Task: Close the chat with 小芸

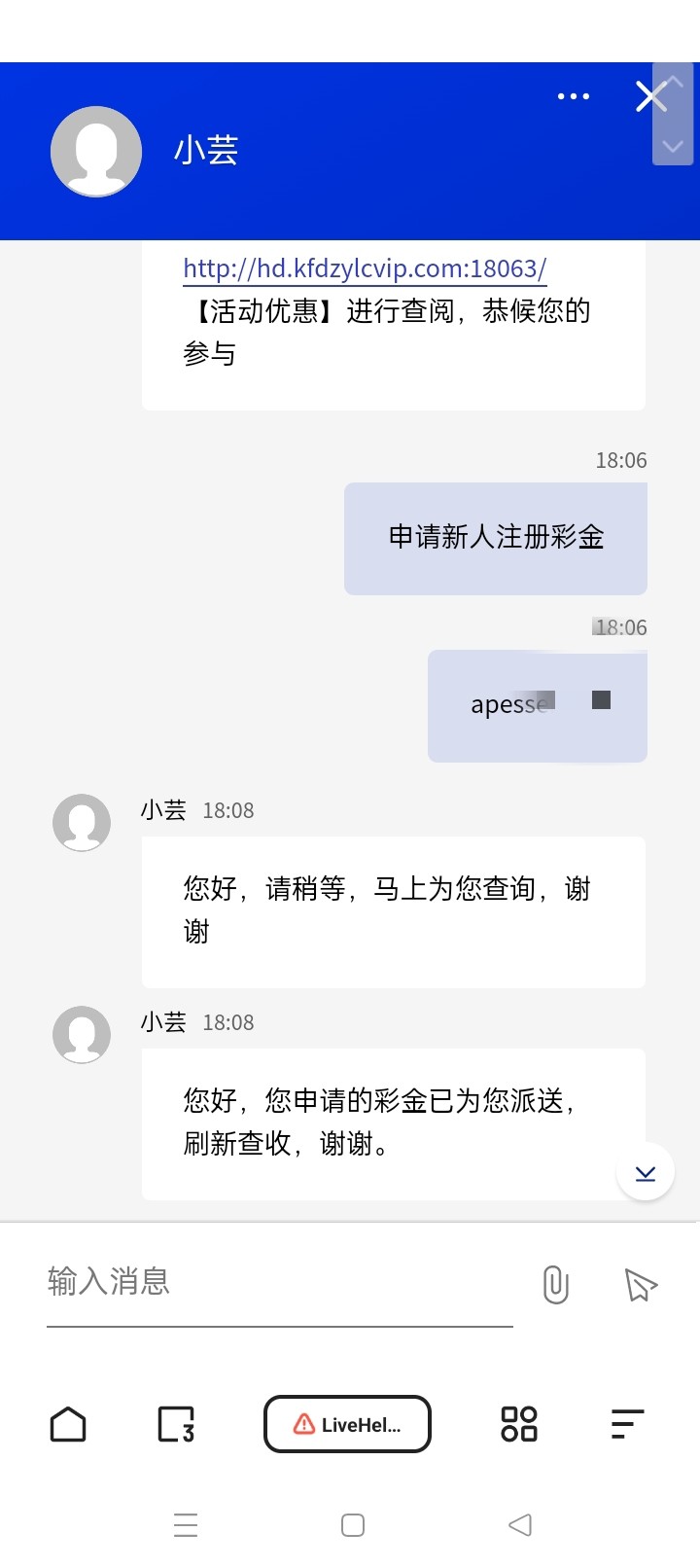Action: [649, 96]
